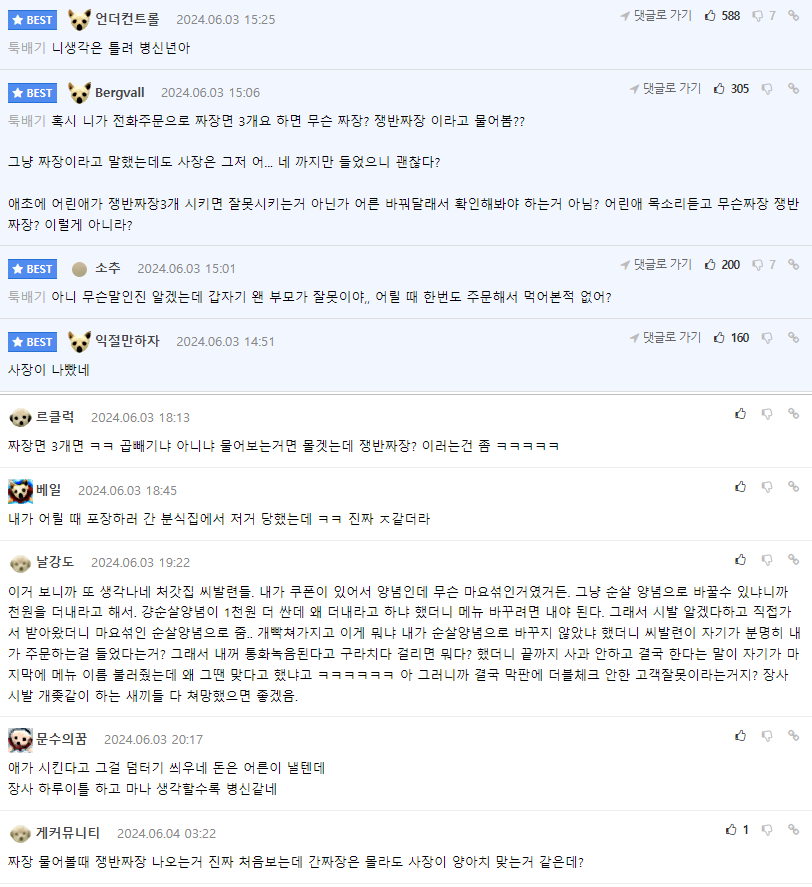
Task: Upvote 익절만하자's best comment
Action: click(x=720, y=338)
